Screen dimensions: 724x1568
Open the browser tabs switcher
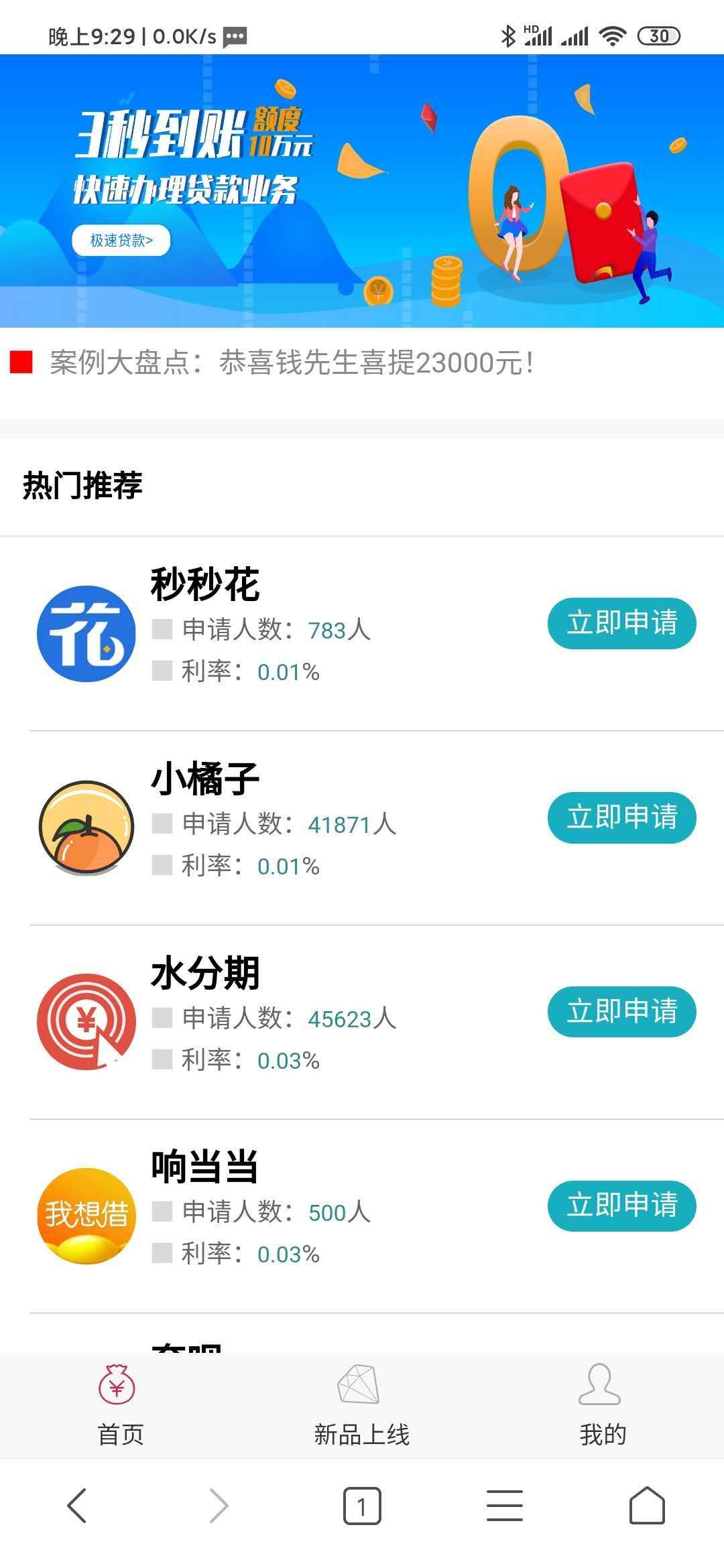pyautogui.click(x=362, y=1506)
